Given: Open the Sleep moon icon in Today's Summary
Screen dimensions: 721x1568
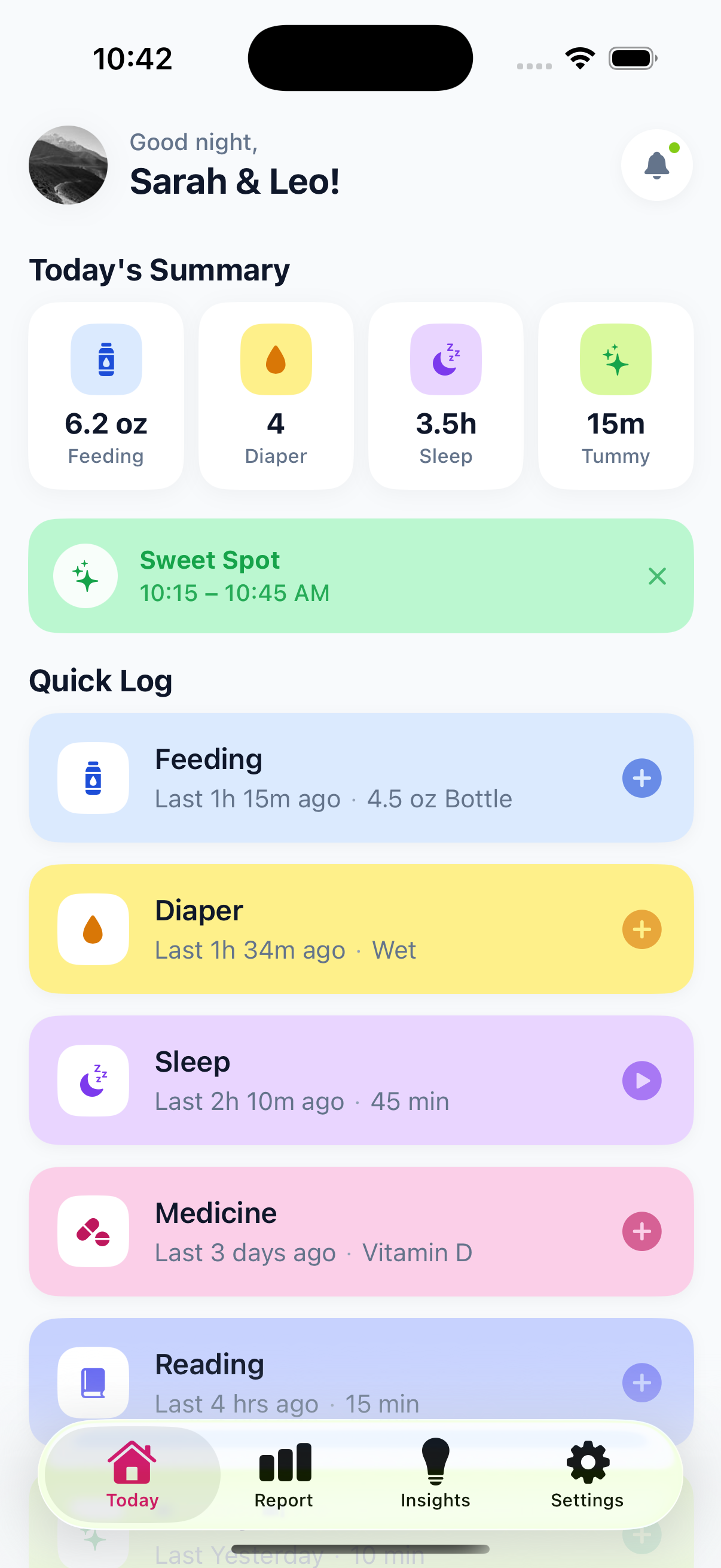Looking at the screenshot, I should [445, 359].
